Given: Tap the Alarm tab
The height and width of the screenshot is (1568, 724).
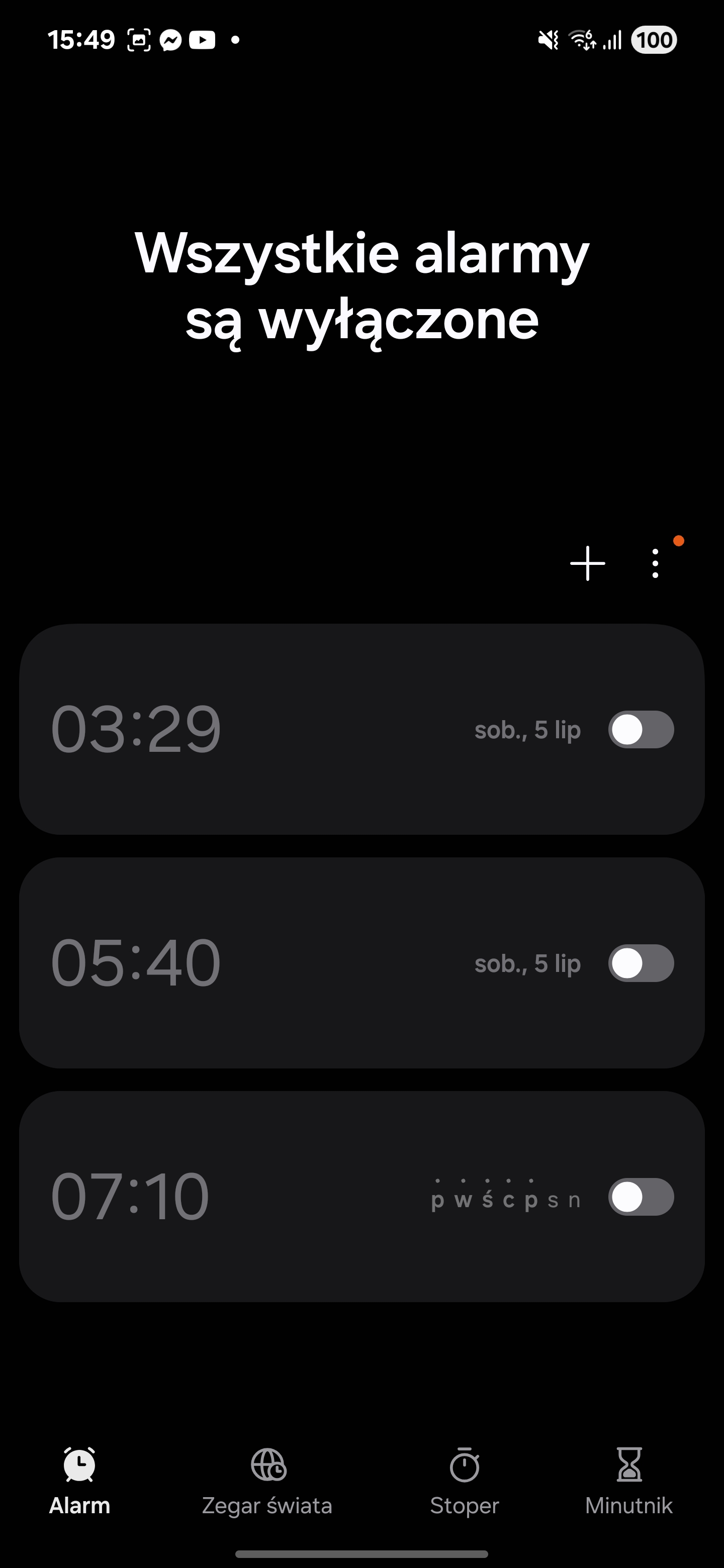Looking at the screenshot, I should (x=80, y=1481).
